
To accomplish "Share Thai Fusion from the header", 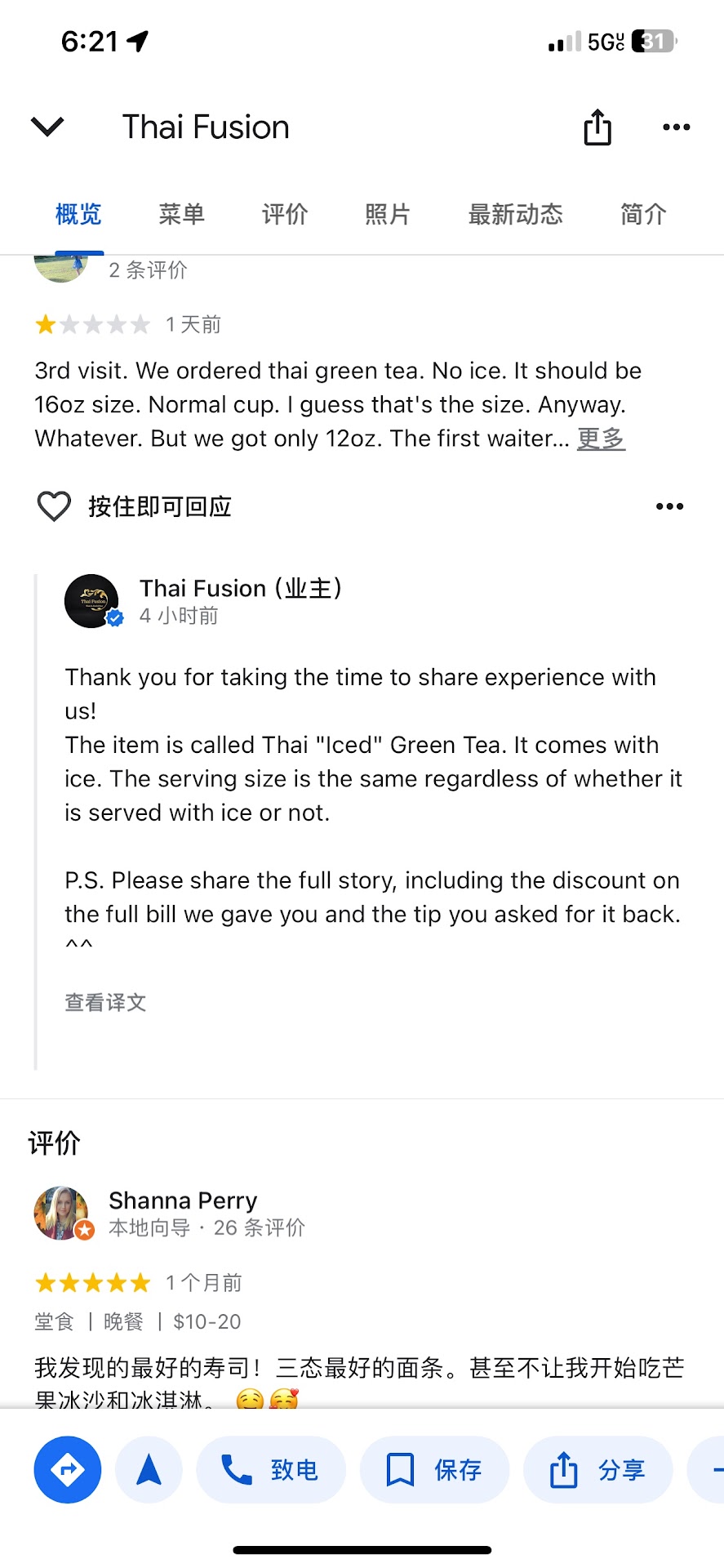I will tap(597, 127).
